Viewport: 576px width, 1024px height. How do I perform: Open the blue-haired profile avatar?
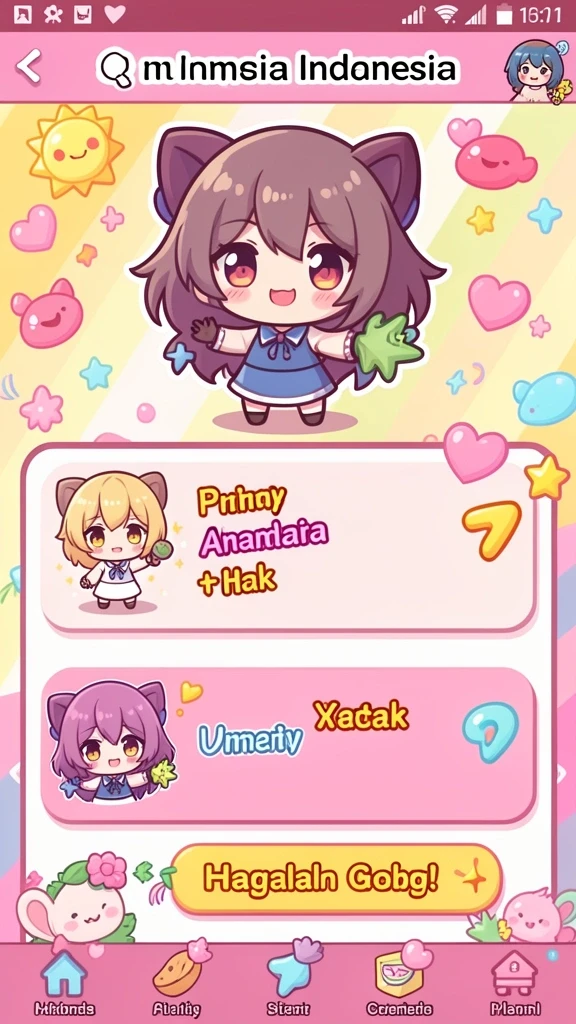(534, 71)
